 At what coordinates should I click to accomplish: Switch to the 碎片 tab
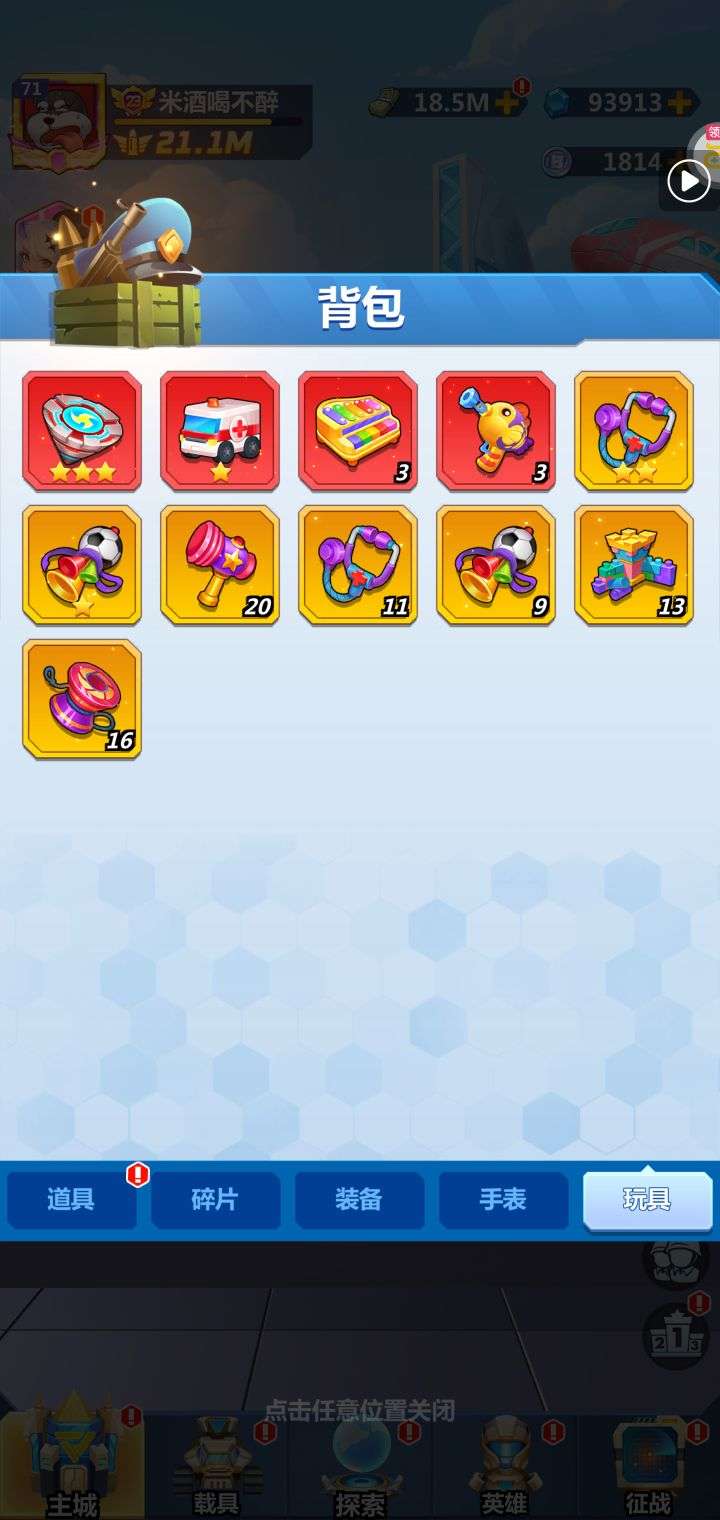point(215,1199)
